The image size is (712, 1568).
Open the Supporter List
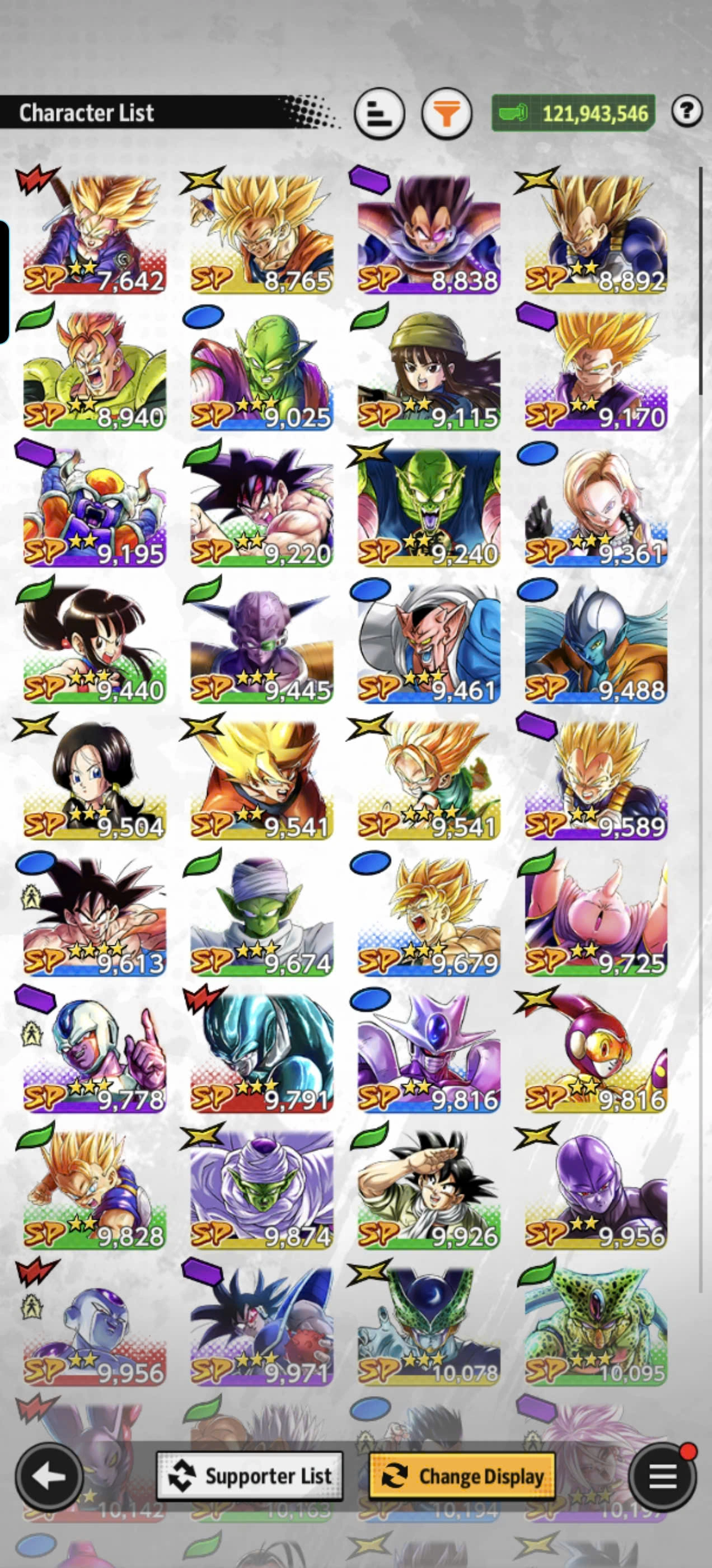[x=250, y=1476]
